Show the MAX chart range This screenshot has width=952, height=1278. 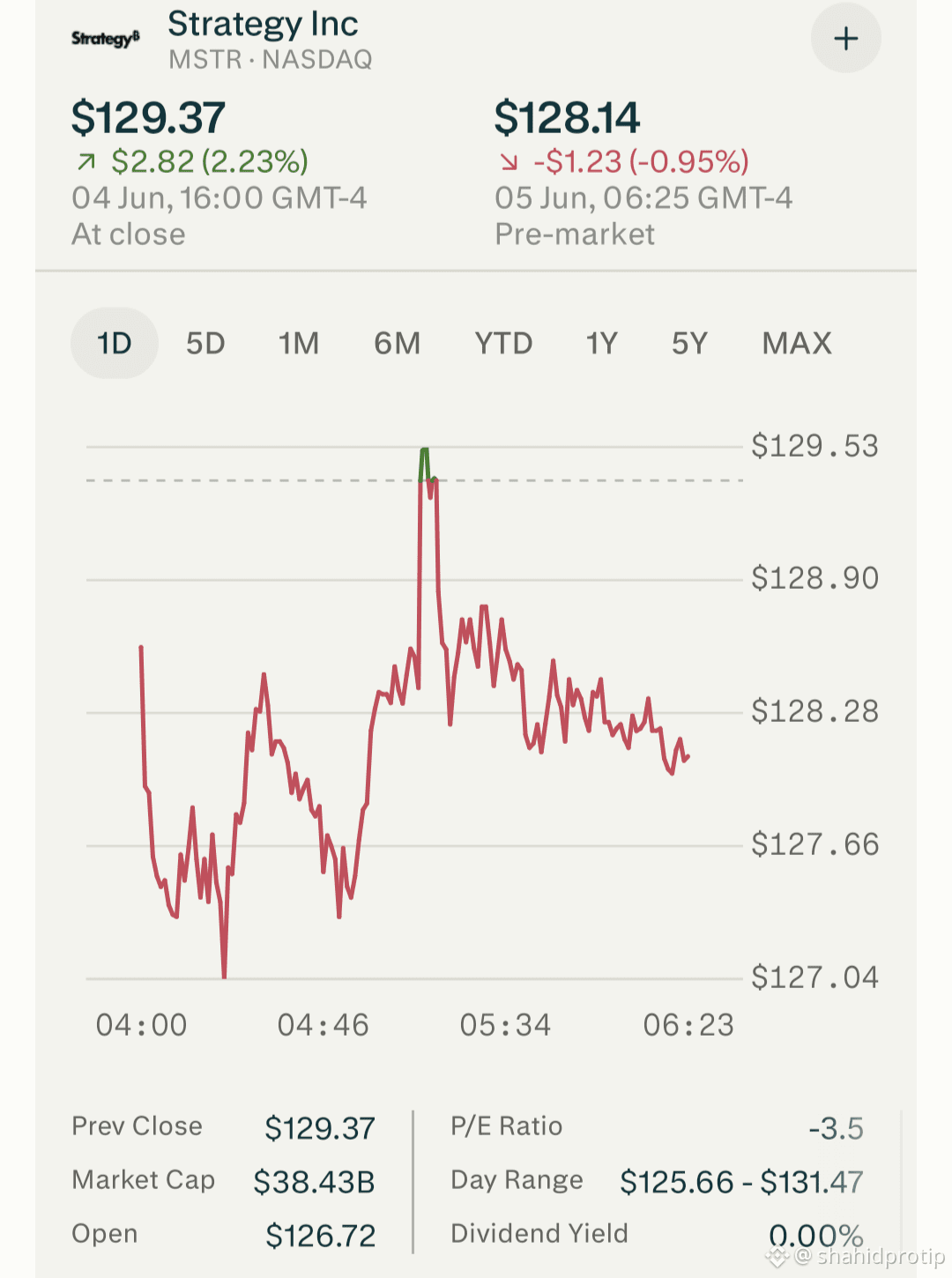click(797, 343)
